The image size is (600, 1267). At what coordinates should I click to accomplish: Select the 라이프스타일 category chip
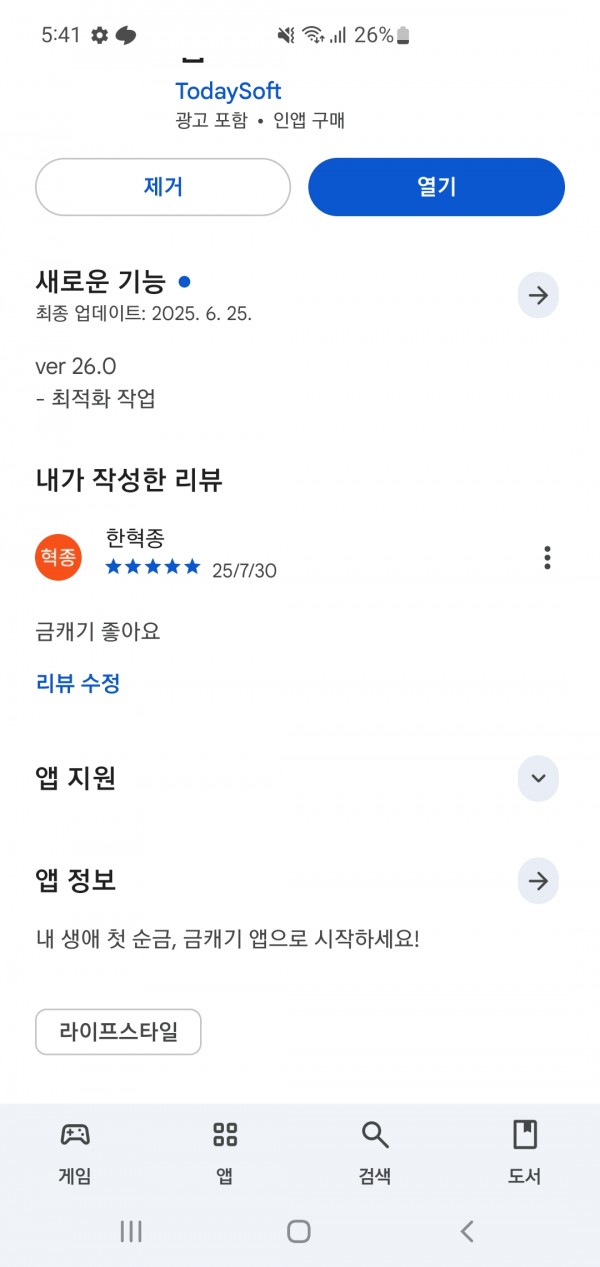tap(118, 1032)
